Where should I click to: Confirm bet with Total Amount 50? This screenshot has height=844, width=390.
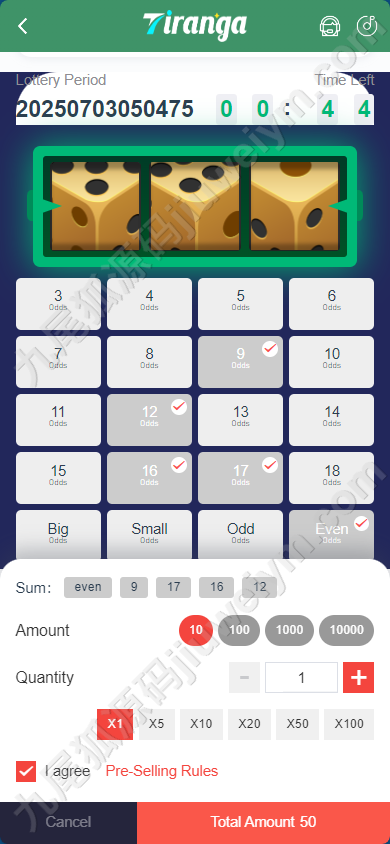[264, 822]
